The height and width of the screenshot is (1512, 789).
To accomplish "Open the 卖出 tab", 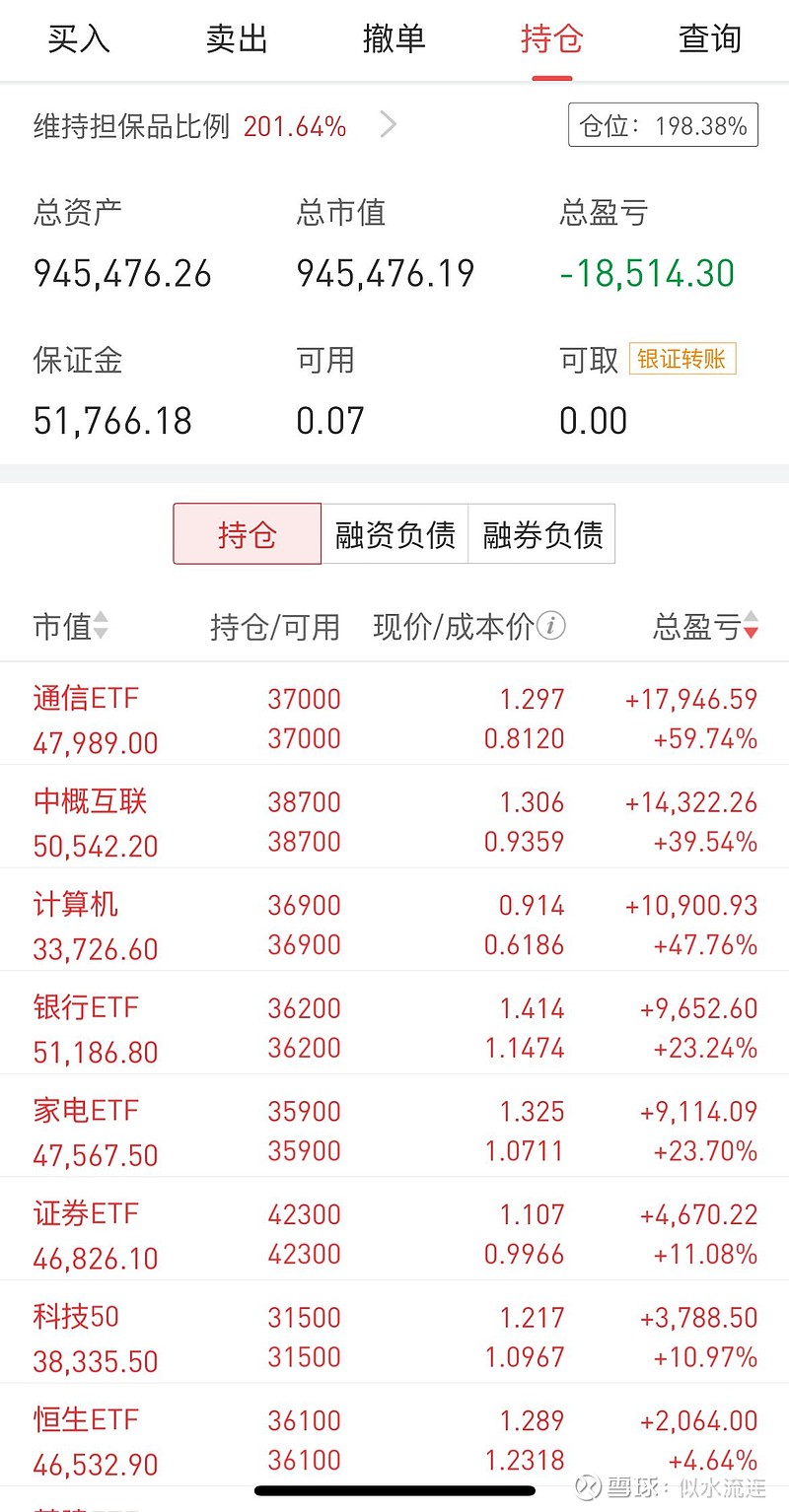I will 236,39.
